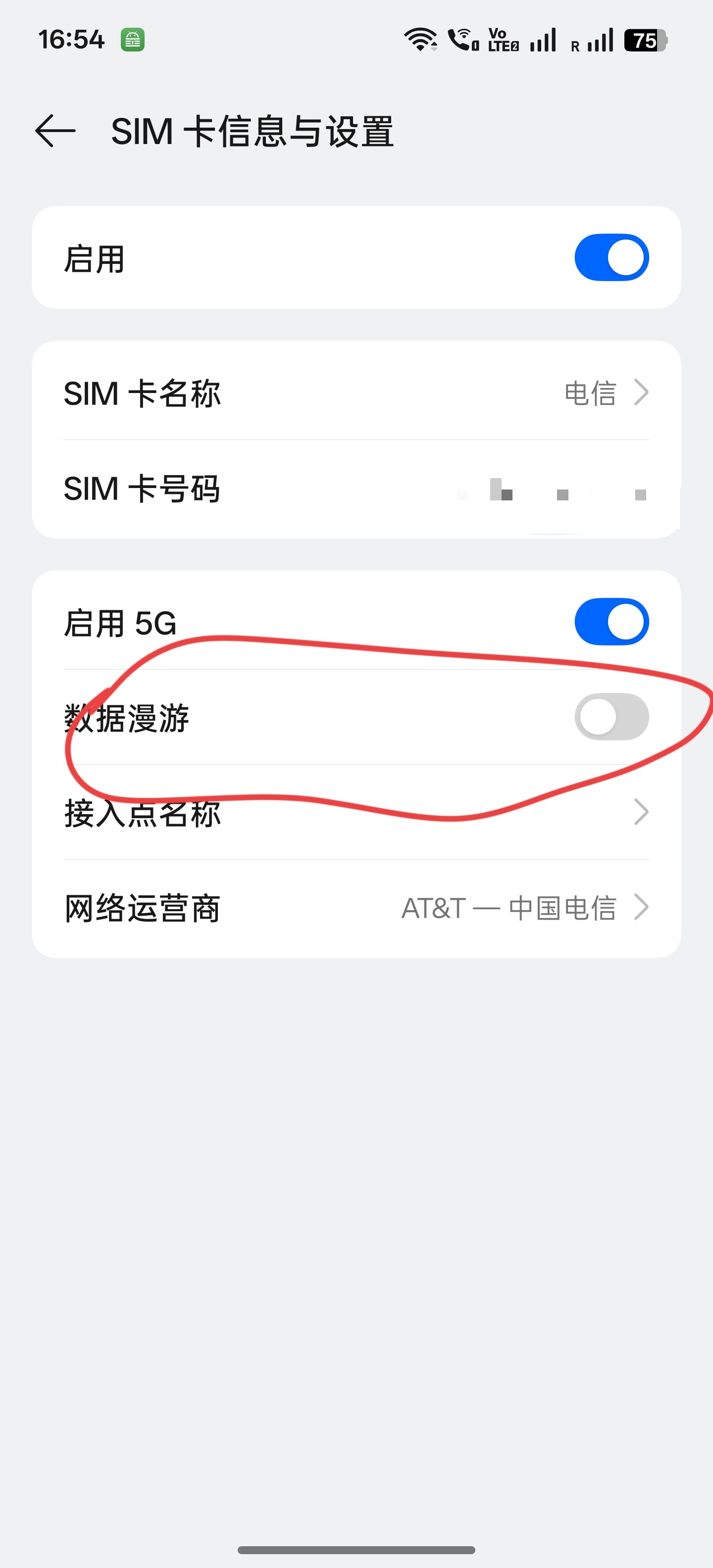
Task: Open SIM 卡名称 to rename the card
Action: pyautogui.click(x=356, y=392)
